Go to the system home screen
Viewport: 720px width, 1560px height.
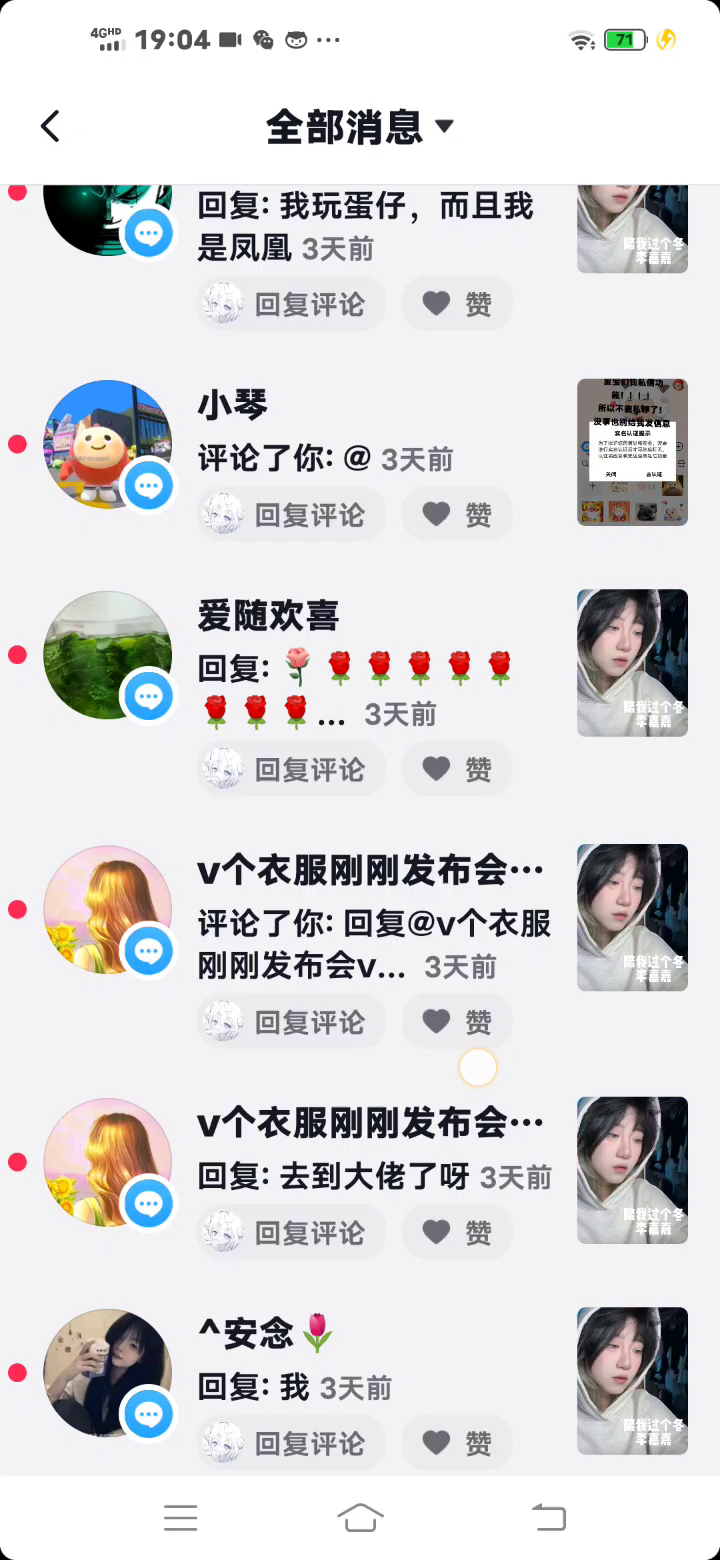click(x=360, y=1518)
